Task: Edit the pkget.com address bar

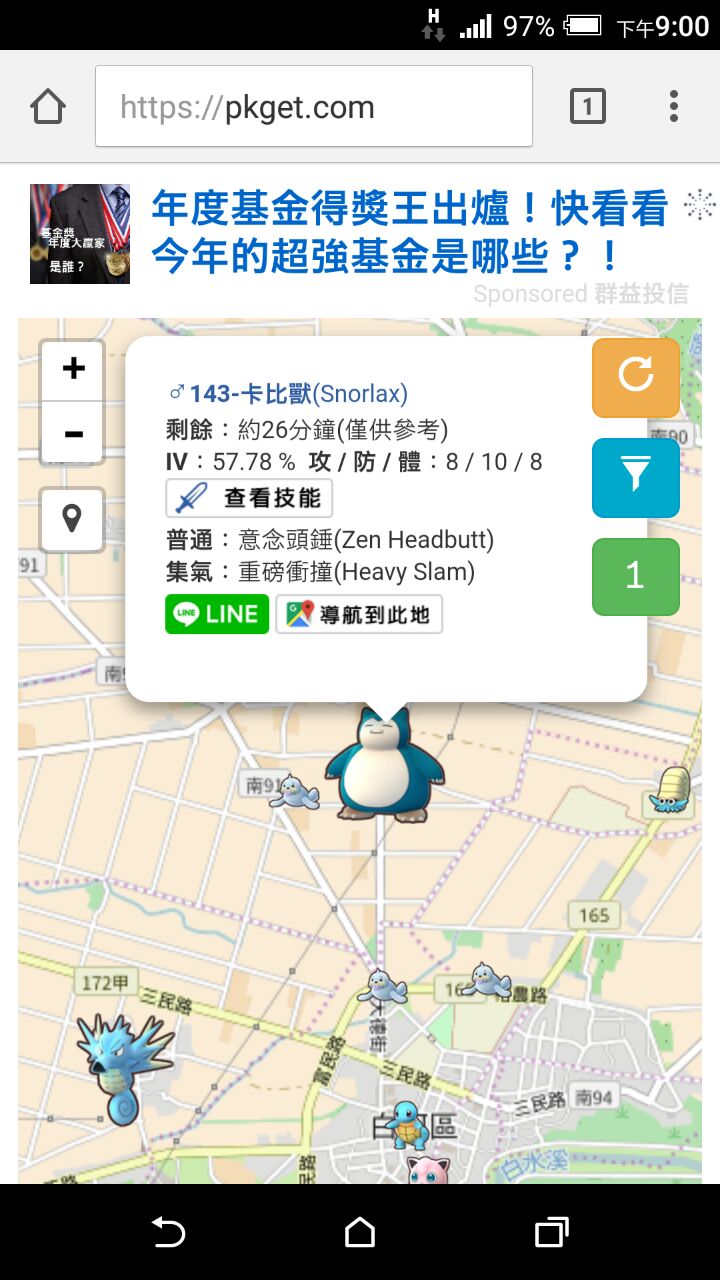Action: [x=314, y=107]
